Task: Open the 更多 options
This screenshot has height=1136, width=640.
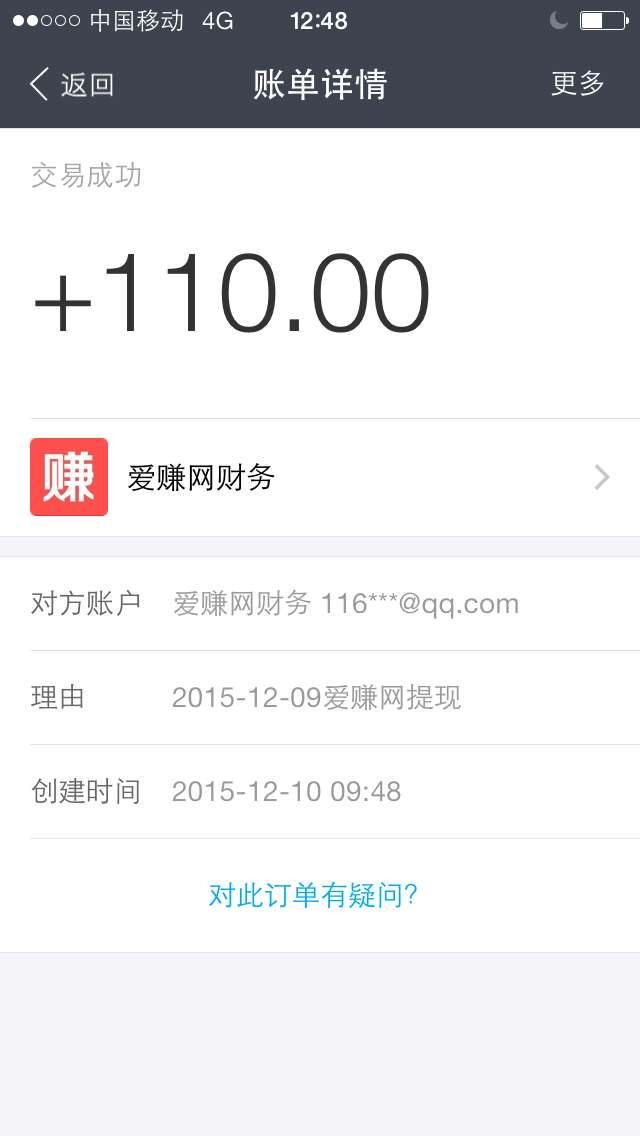Action: [577, 84]
